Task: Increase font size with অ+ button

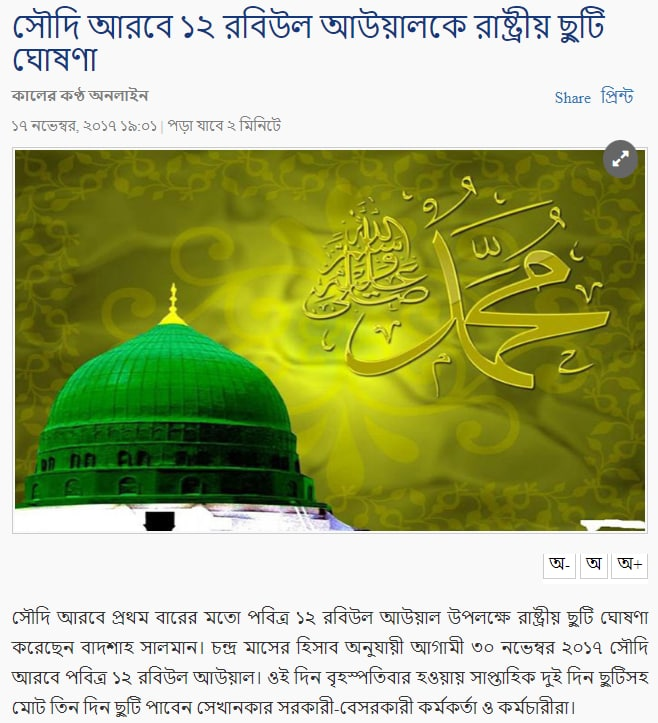Action: click(630, 564)
